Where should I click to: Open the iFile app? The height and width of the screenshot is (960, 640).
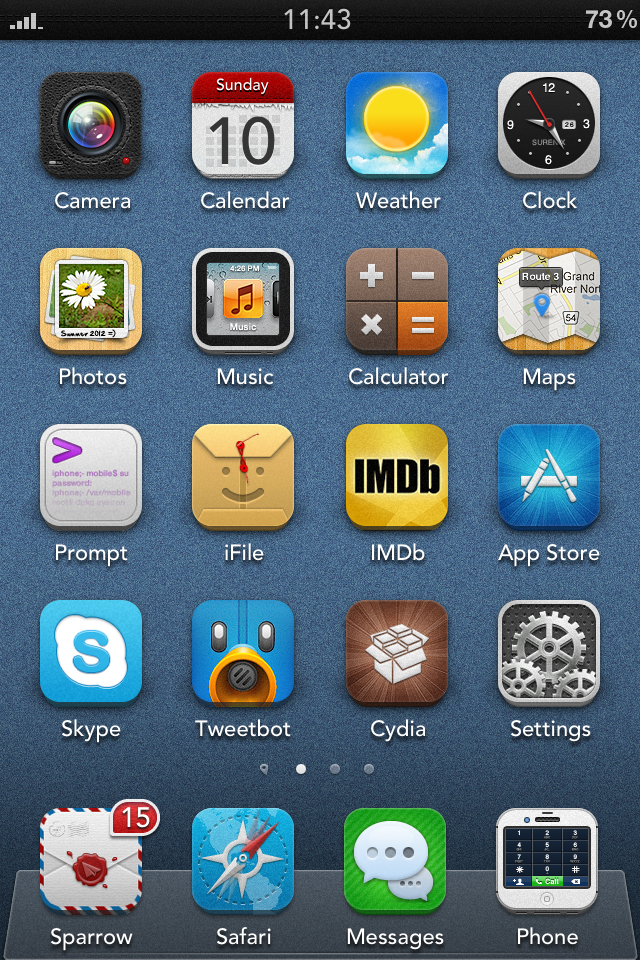tap(244, 477)
